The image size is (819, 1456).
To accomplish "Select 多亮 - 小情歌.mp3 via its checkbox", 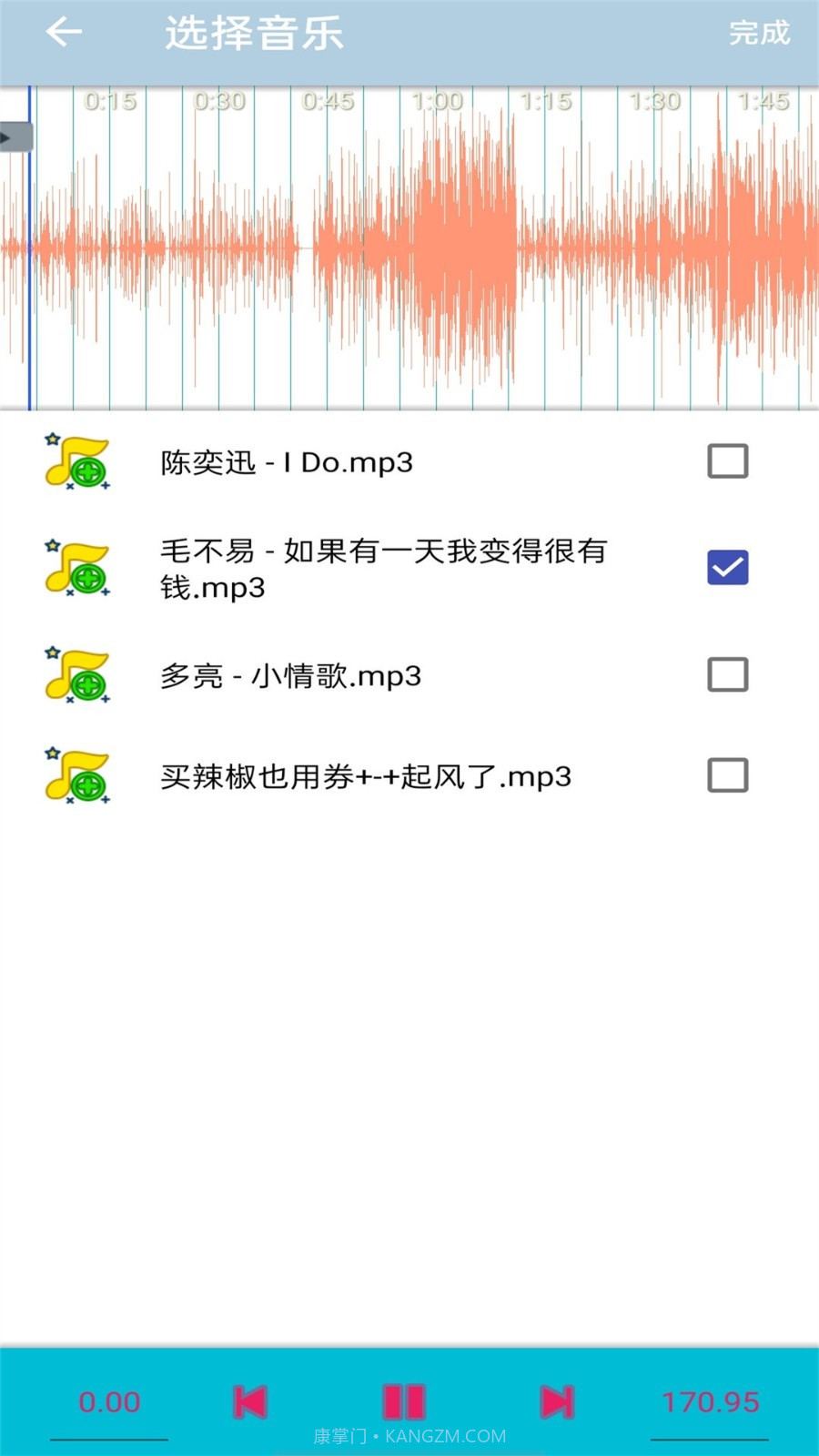I will (x=727, y=675).
